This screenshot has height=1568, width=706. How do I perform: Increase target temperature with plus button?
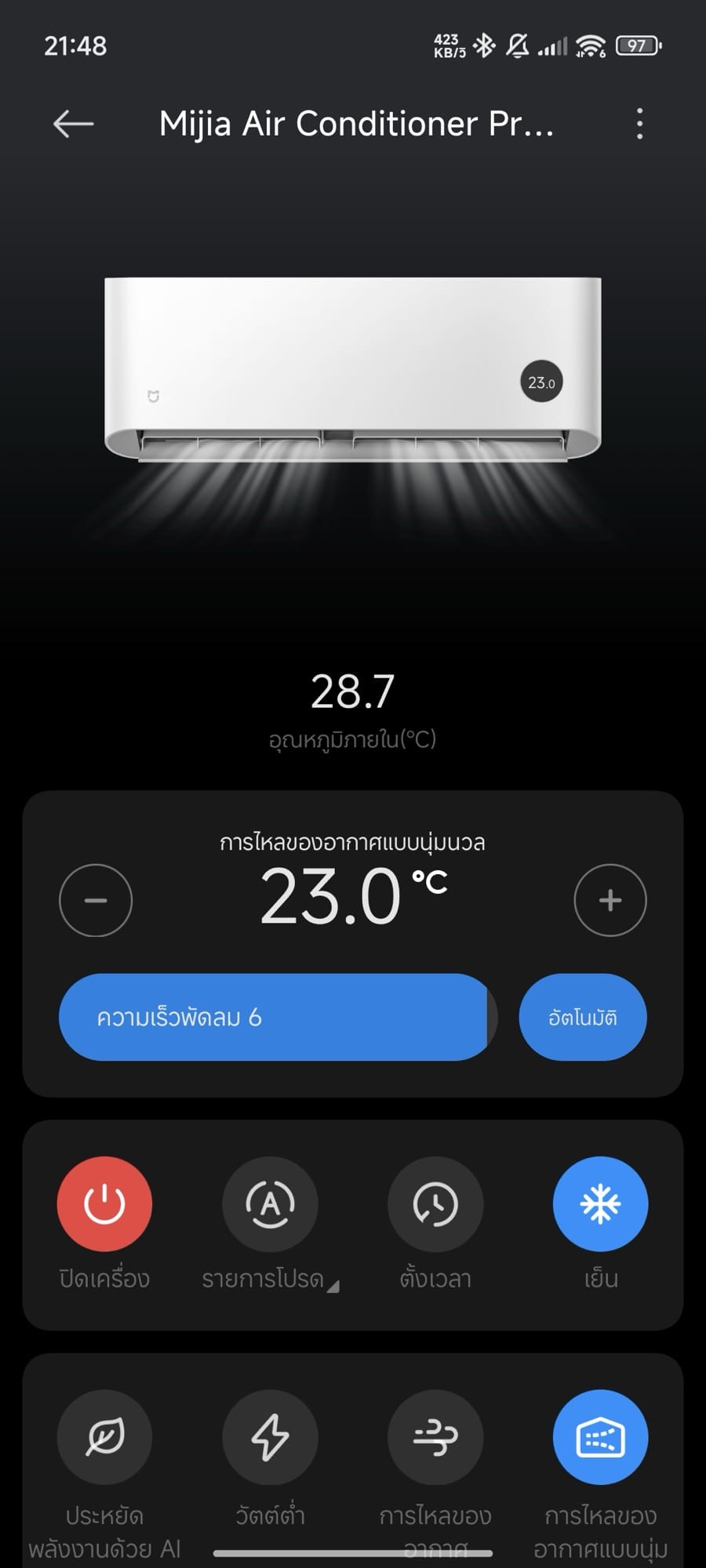click(x=610, y=900)
